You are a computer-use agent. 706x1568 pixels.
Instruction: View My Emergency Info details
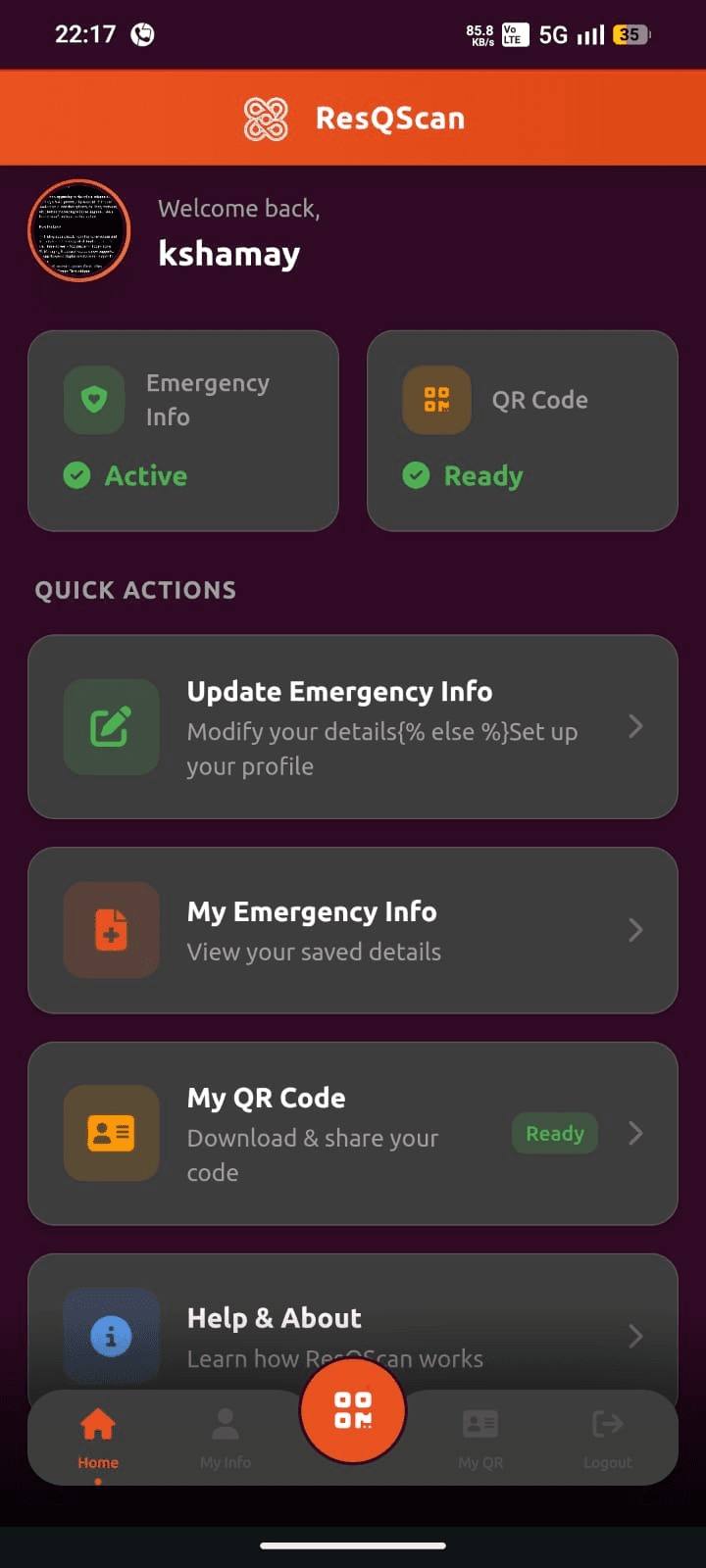(x=352, y=930)
